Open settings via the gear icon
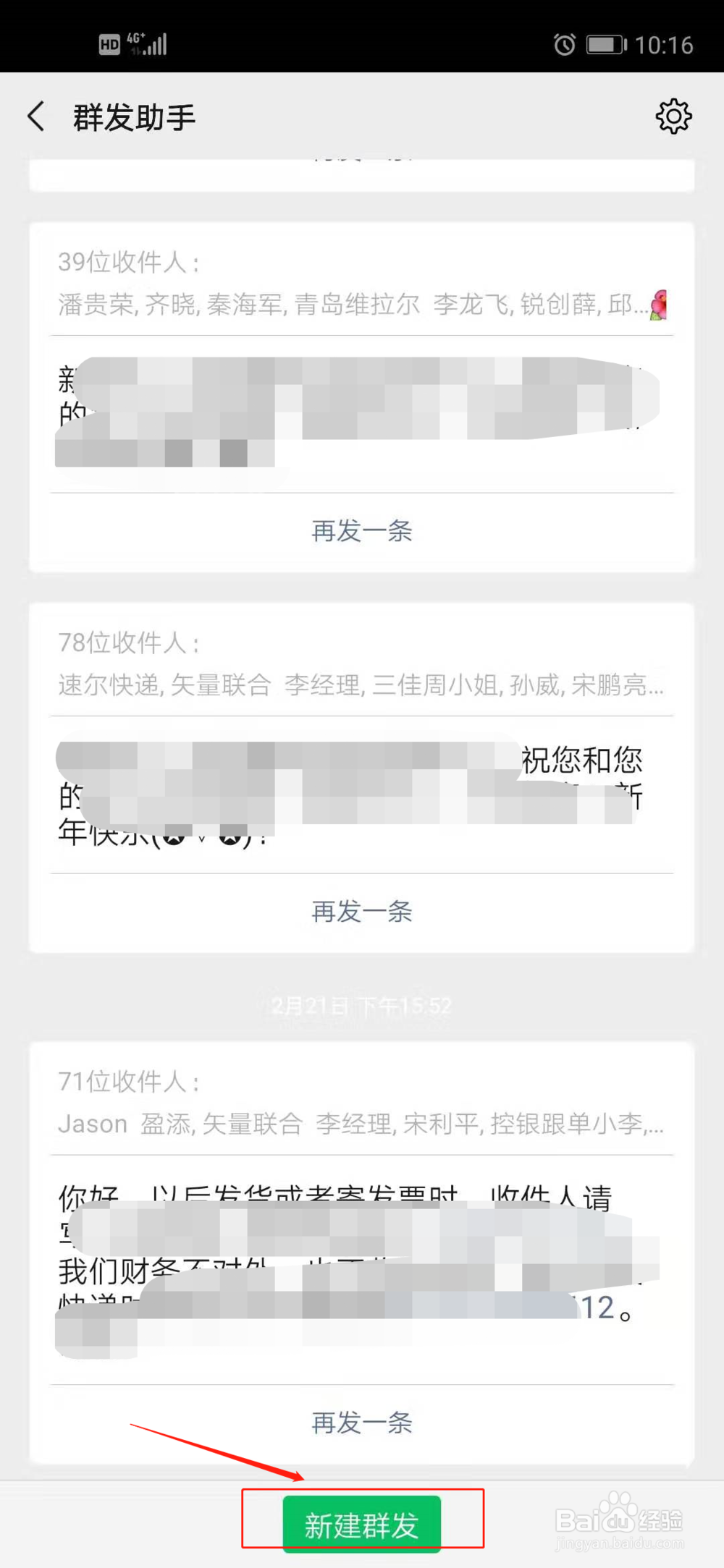Viewport: 724px width, 1568px height. point(674,117)
